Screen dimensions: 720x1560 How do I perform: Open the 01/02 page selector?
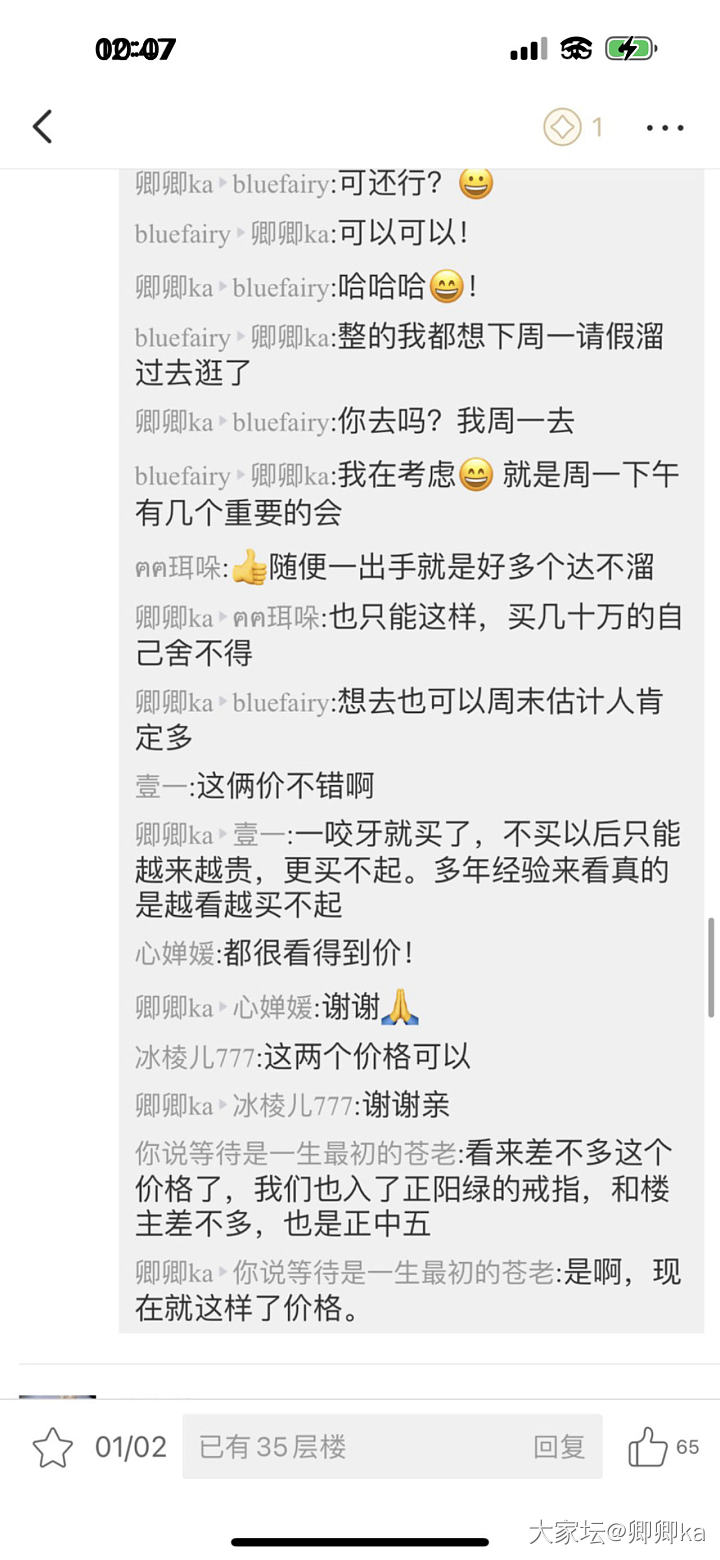pos(131,1447)
